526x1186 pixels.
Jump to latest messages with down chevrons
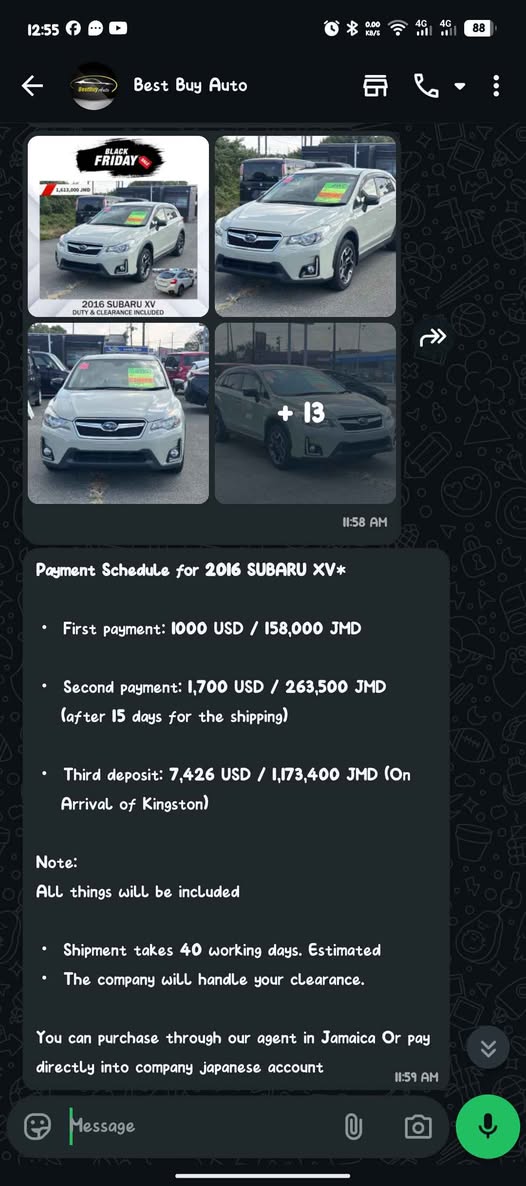[x=488, y=1048]
